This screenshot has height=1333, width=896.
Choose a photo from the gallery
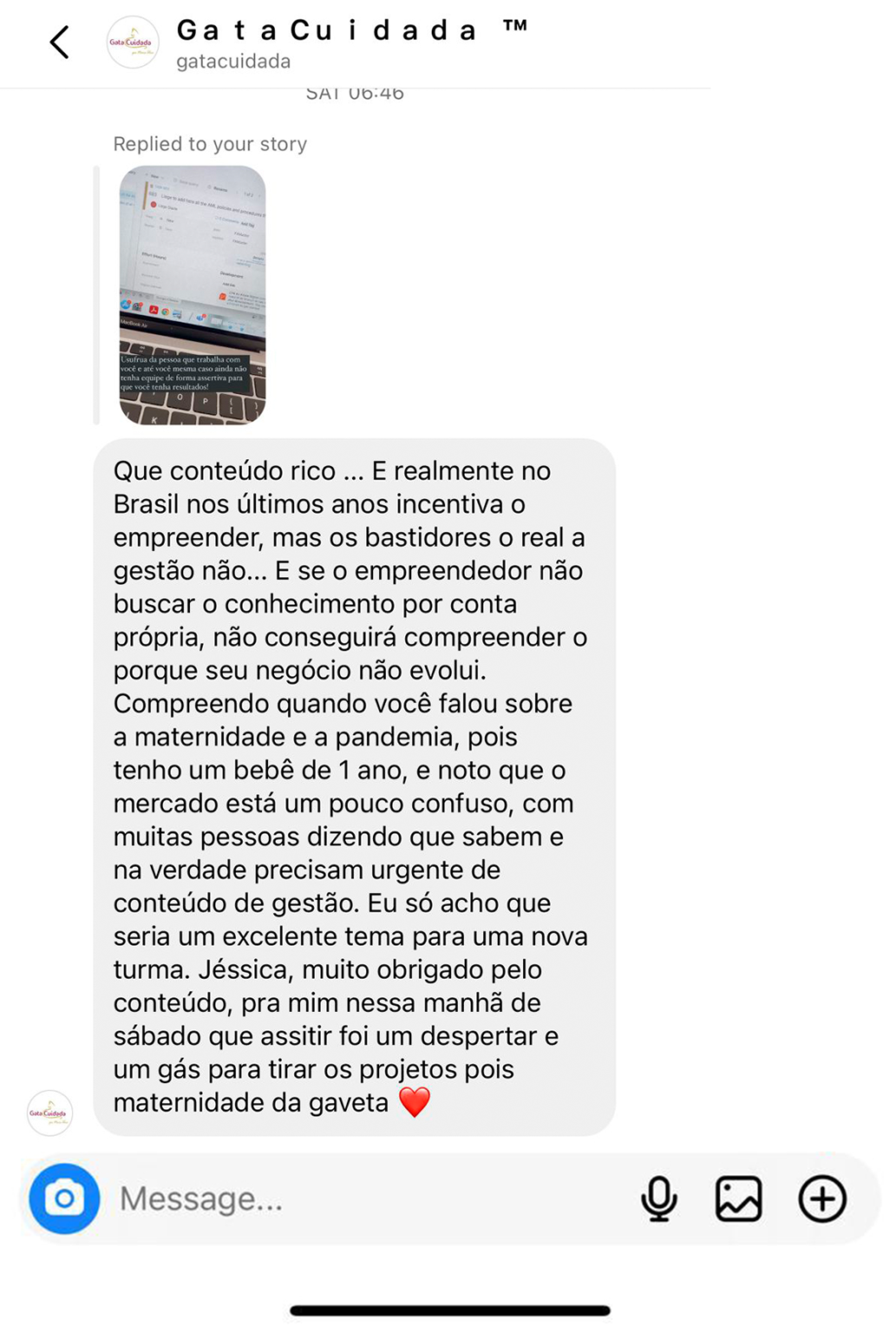point(739,1198)
